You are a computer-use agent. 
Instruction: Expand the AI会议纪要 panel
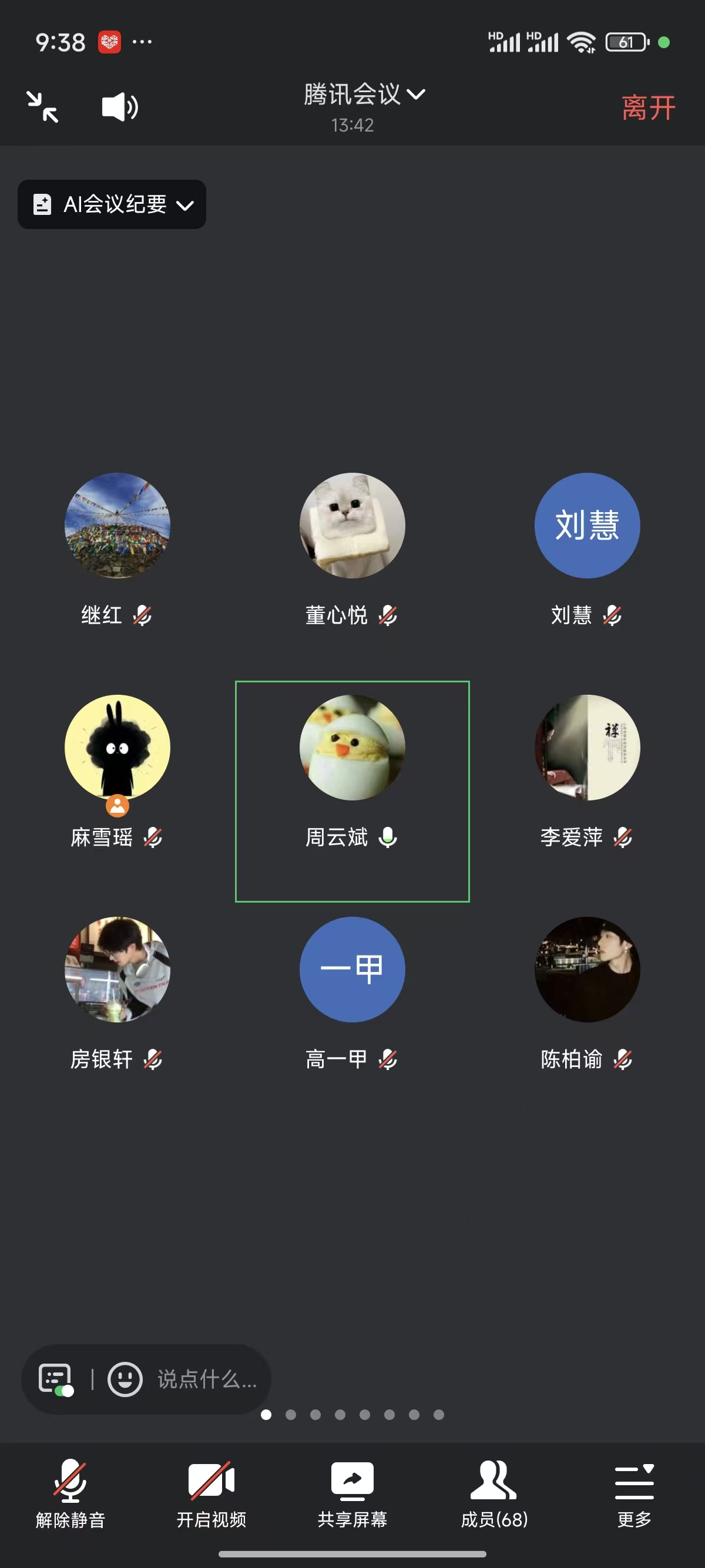click(113, 204)
